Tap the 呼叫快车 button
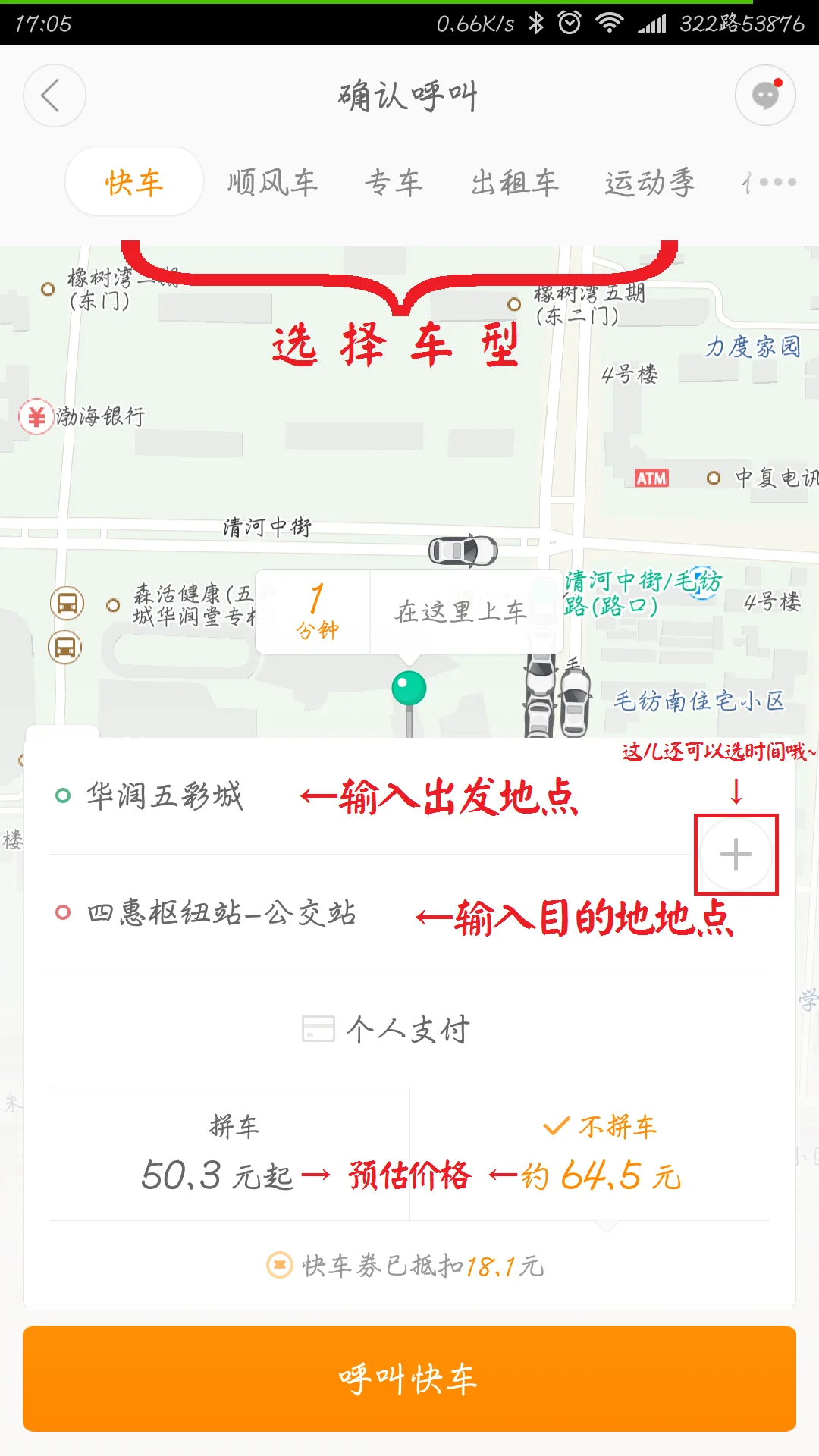The height and width of the screenshot is (1456, 819). (x=409, y=1377)
